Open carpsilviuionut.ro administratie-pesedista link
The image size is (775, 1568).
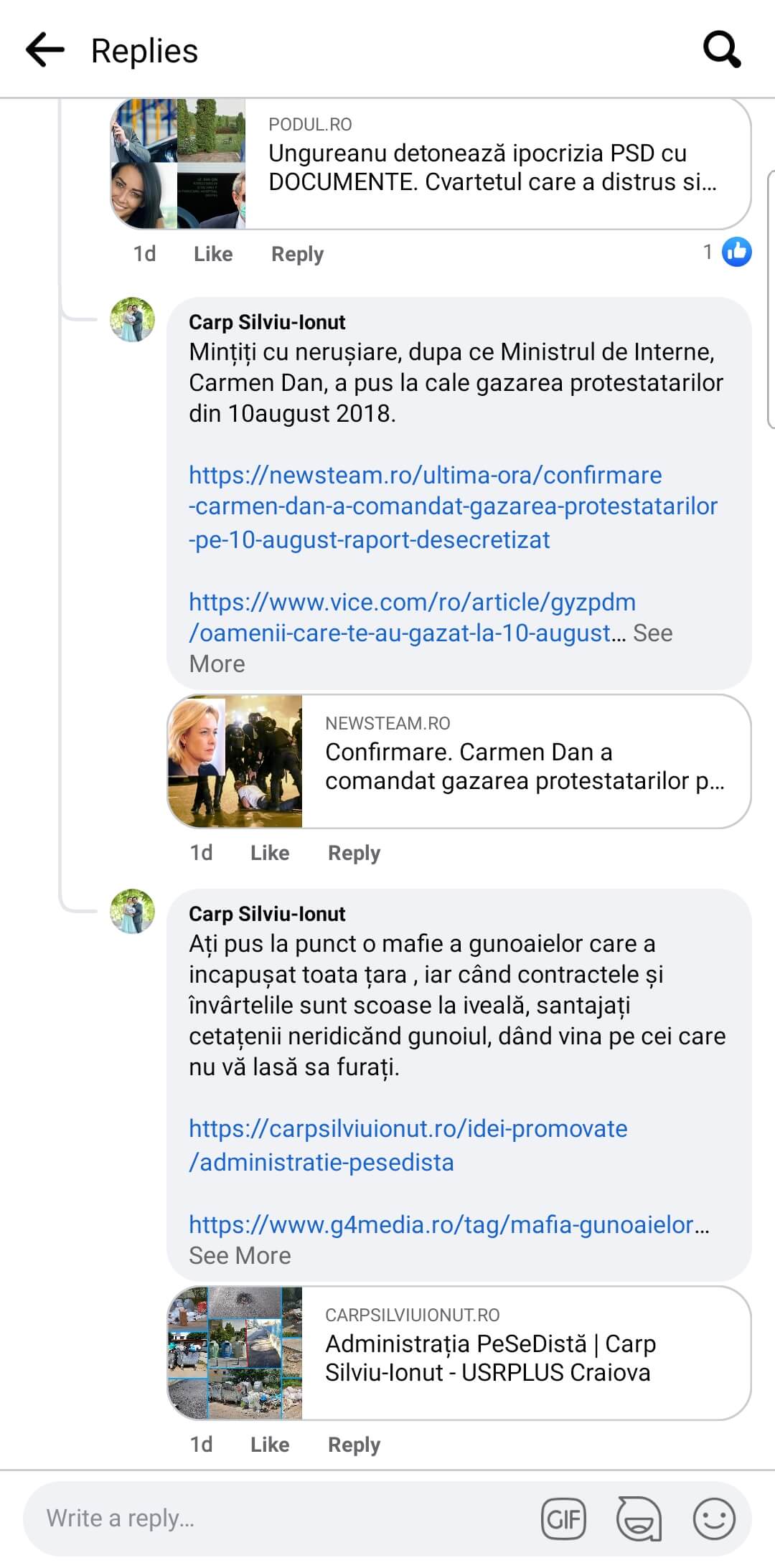coord(408,1145)
